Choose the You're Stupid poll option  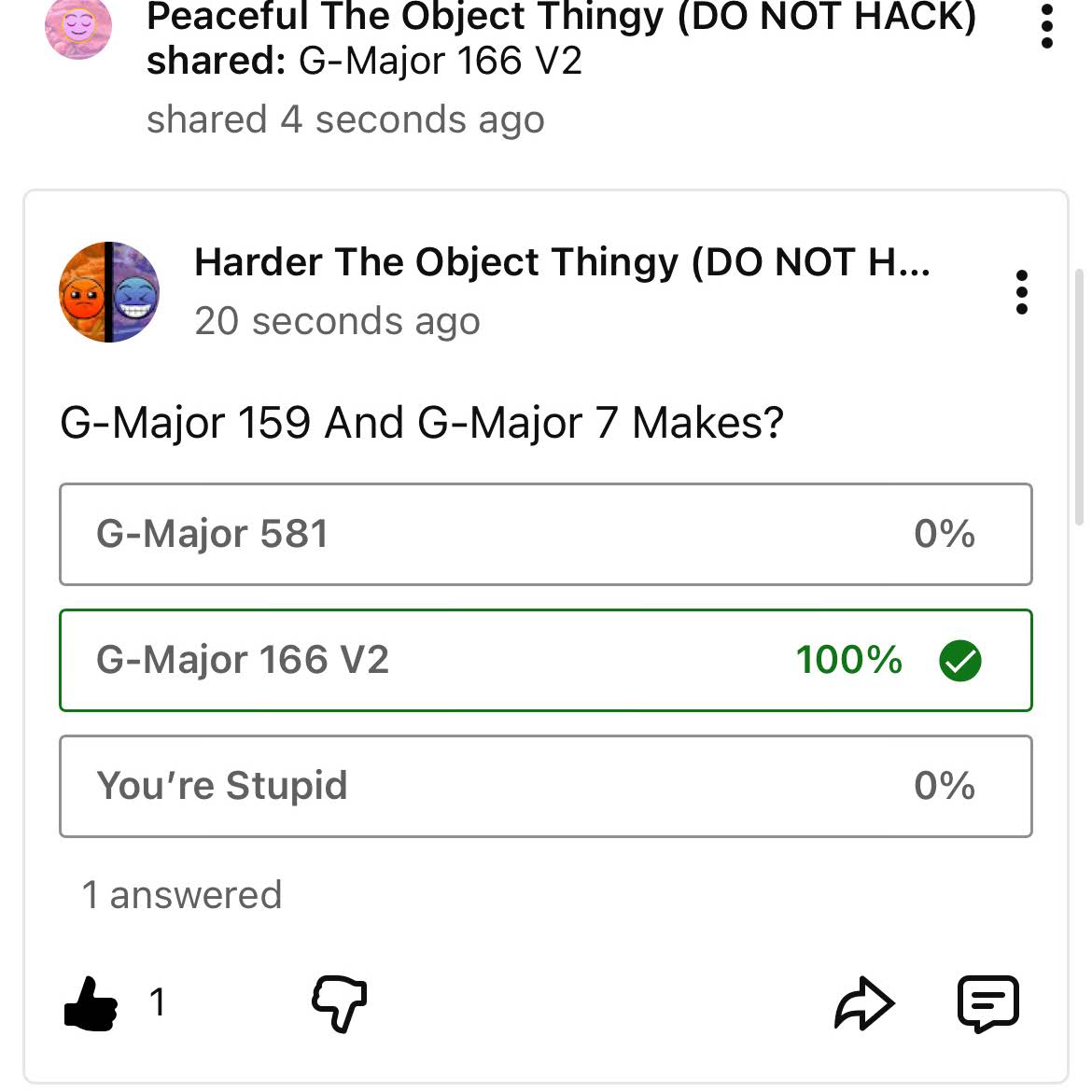coord(545,787)
